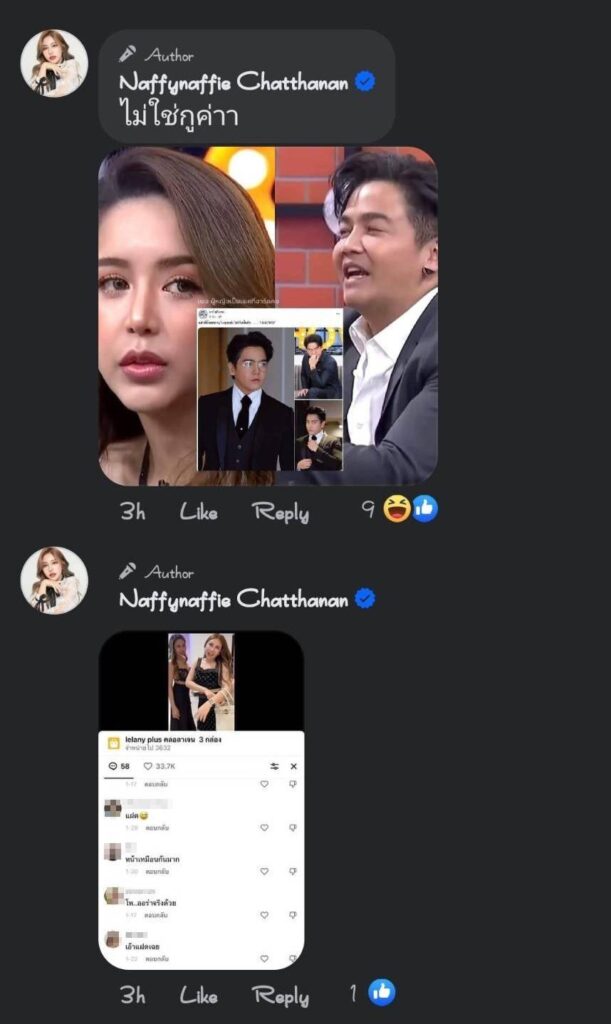Like the comment containing the lelany plus screenshot

(x=199, y=996)
